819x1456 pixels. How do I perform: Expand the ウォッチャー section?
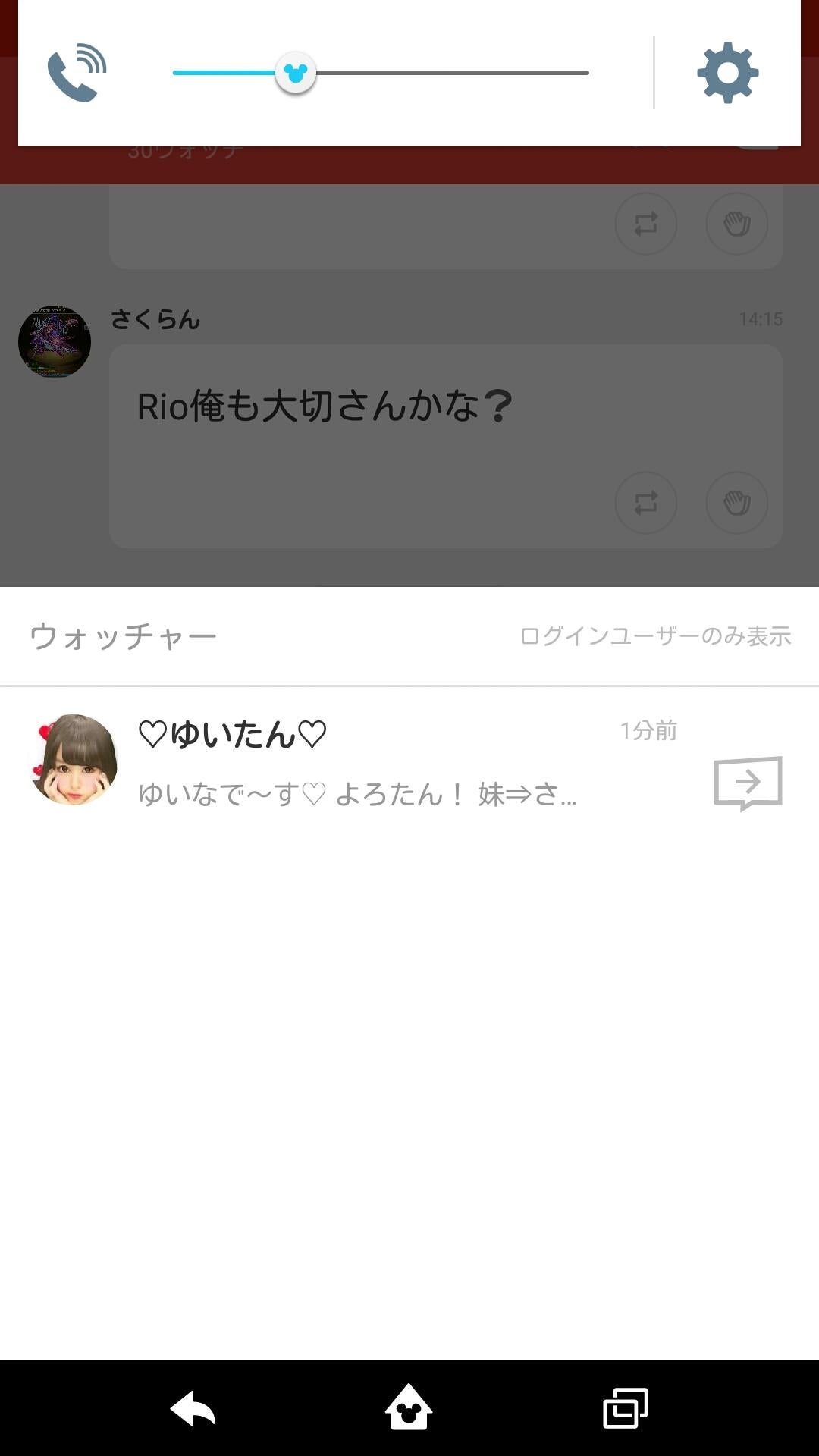point(124,637)
